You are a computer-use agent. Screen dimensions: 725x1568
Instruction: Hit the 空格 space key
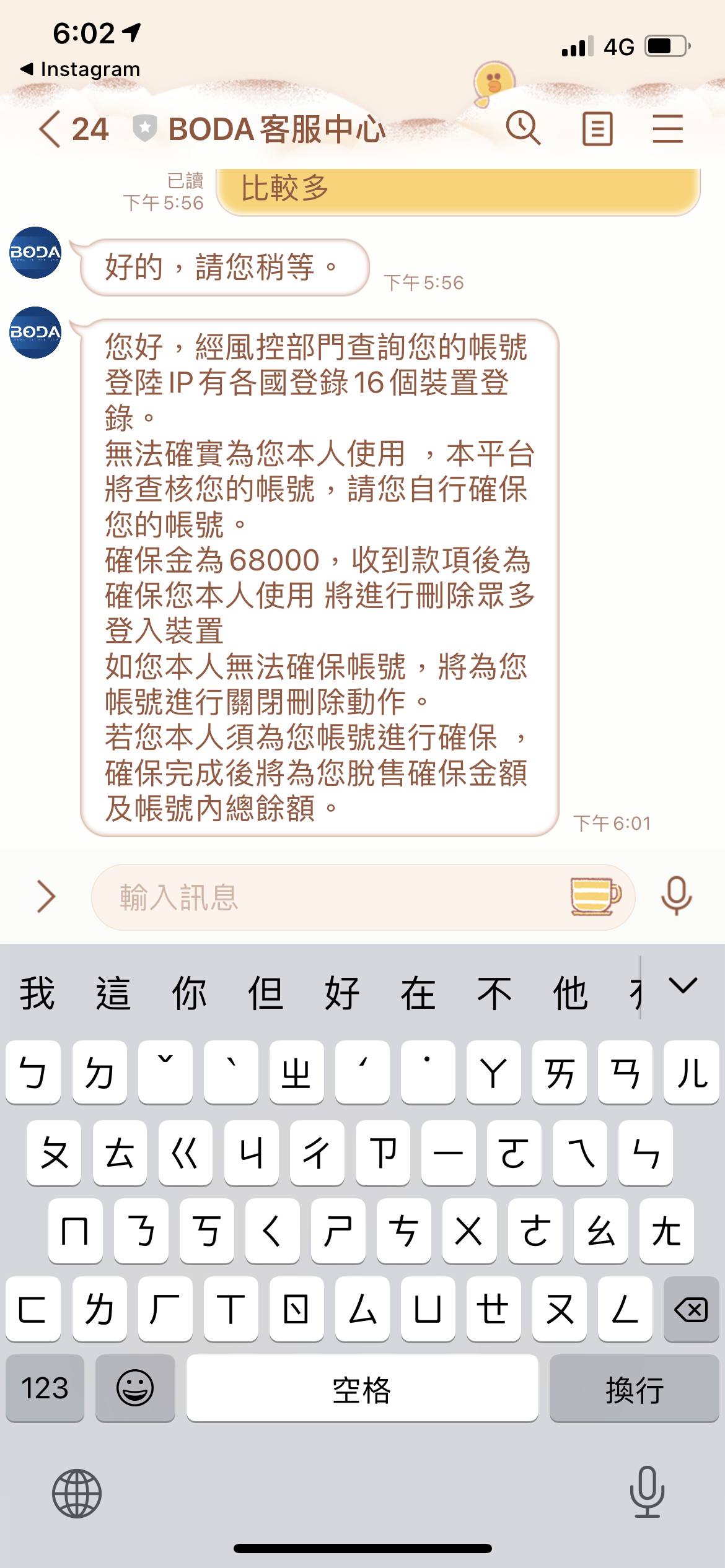click(362, 1388)
